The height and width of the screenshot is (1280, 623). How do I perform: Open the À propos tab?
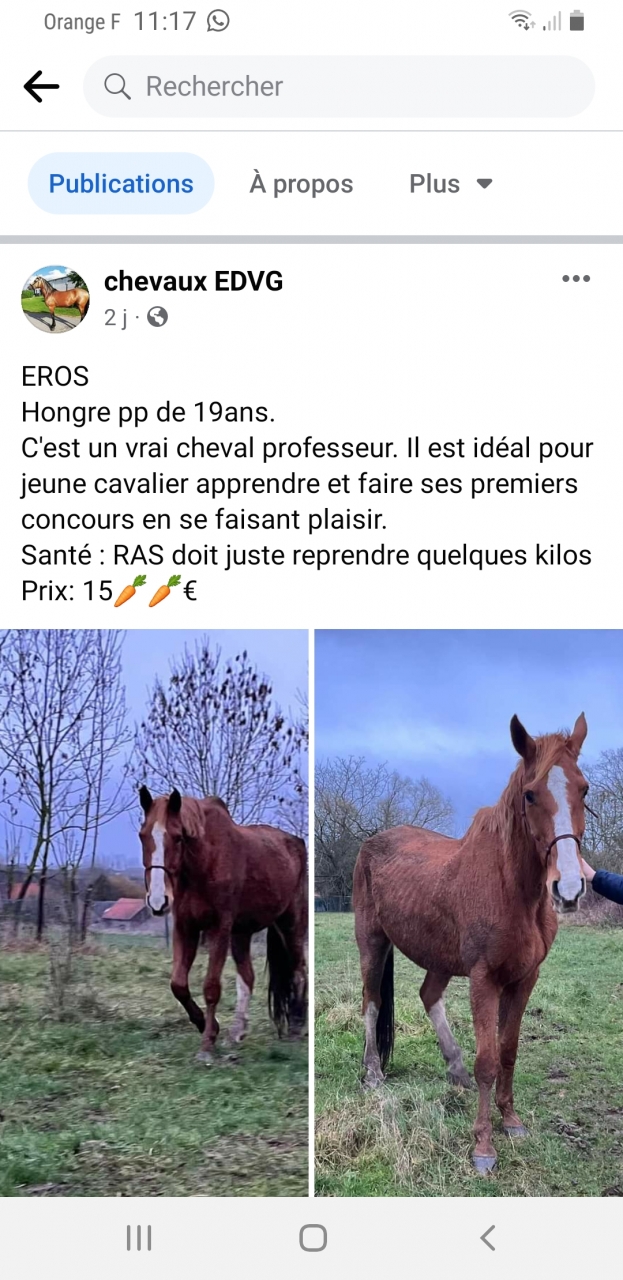(301, 184)
